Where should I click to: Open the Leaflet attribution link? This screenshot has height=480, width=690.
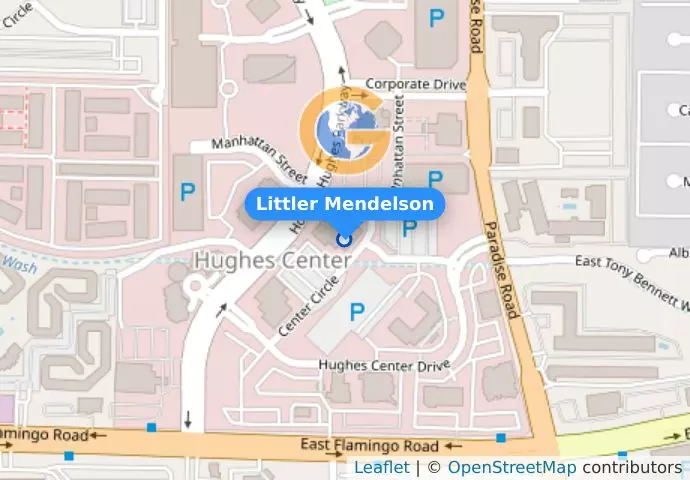pyautogui.click(x=381, y=468)
